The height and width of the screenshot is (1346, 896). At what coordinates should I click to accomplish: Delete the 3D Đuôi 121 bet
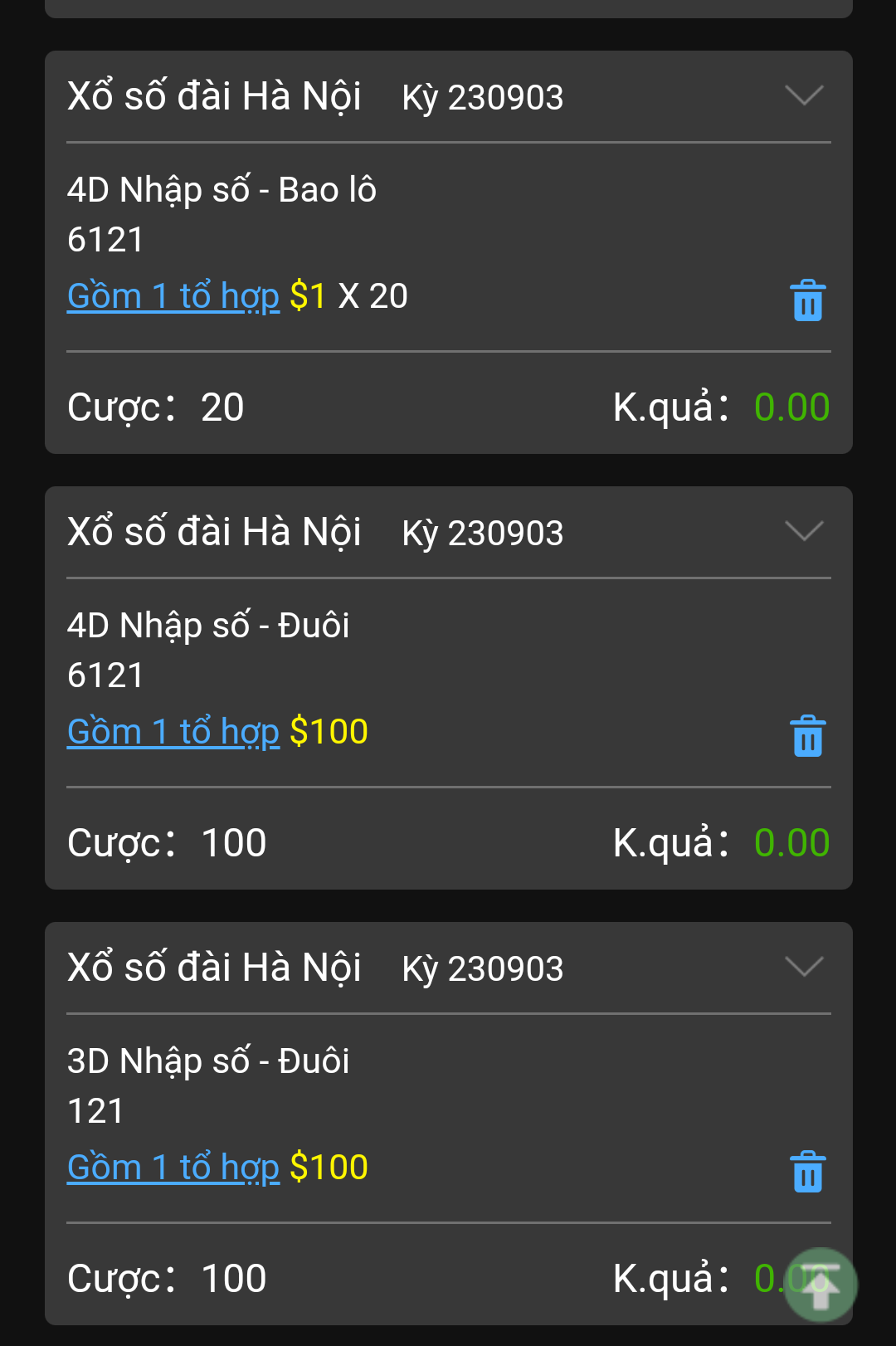(807, 1172)
